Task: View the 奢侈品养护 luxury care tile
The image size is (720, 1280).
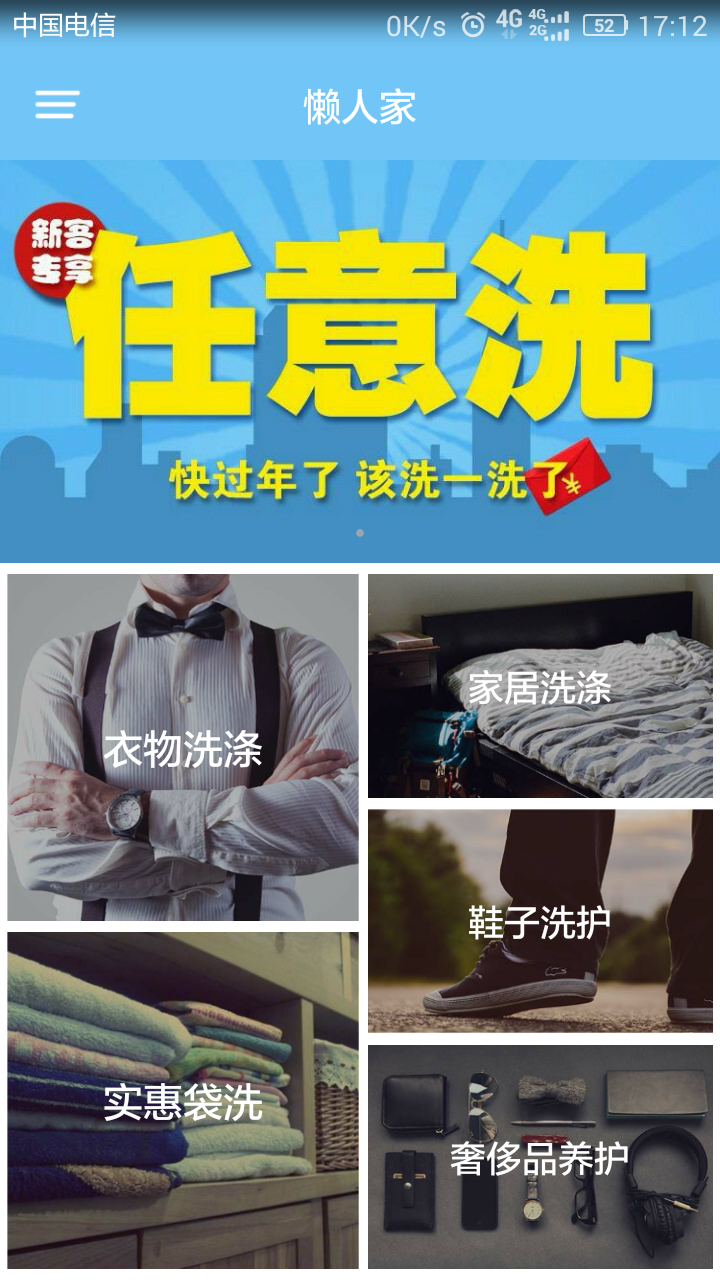Action: [540, 1157]
